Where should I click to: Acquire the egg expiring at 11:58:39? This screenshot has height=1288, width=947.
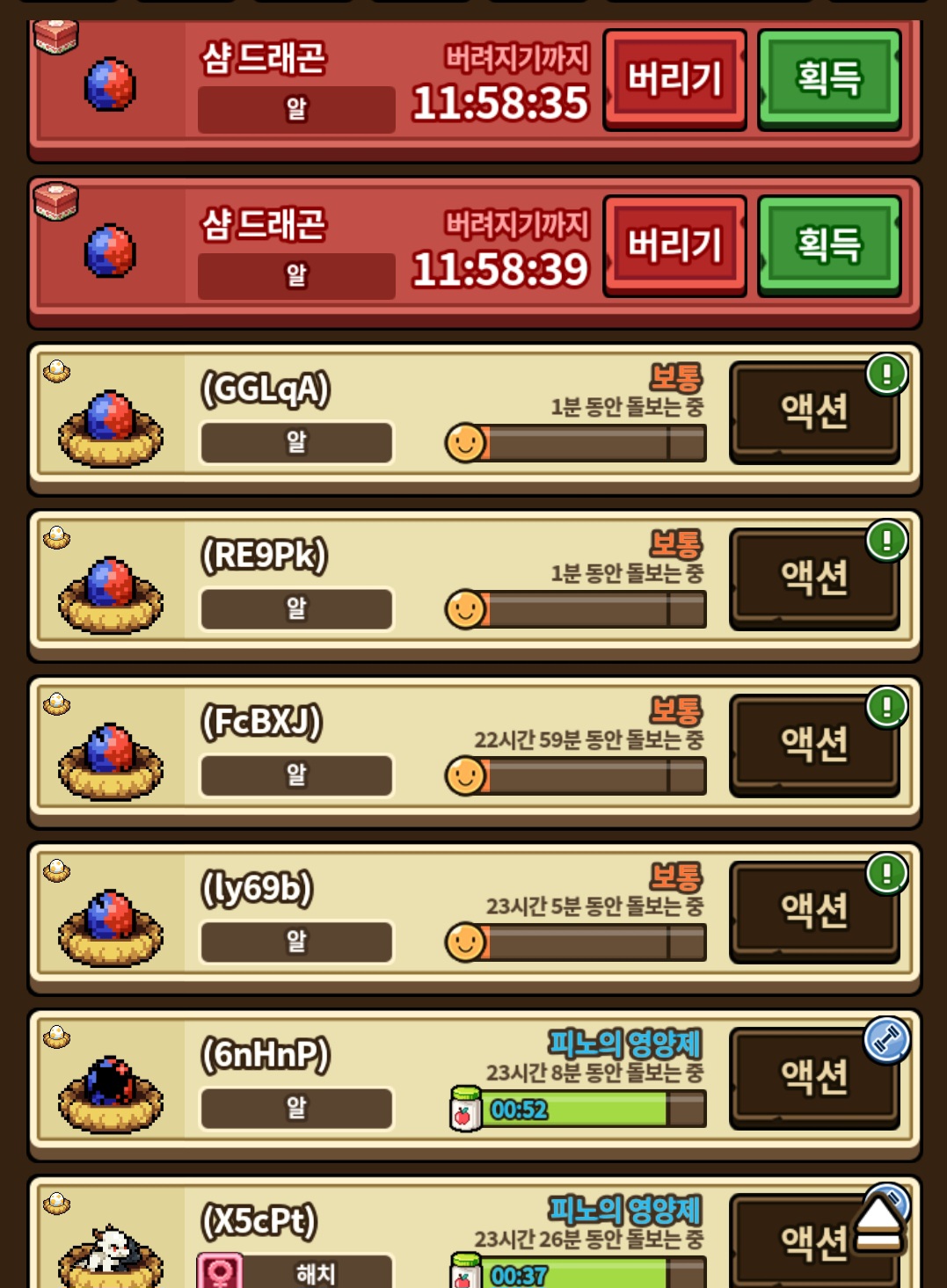coord(828,245)
